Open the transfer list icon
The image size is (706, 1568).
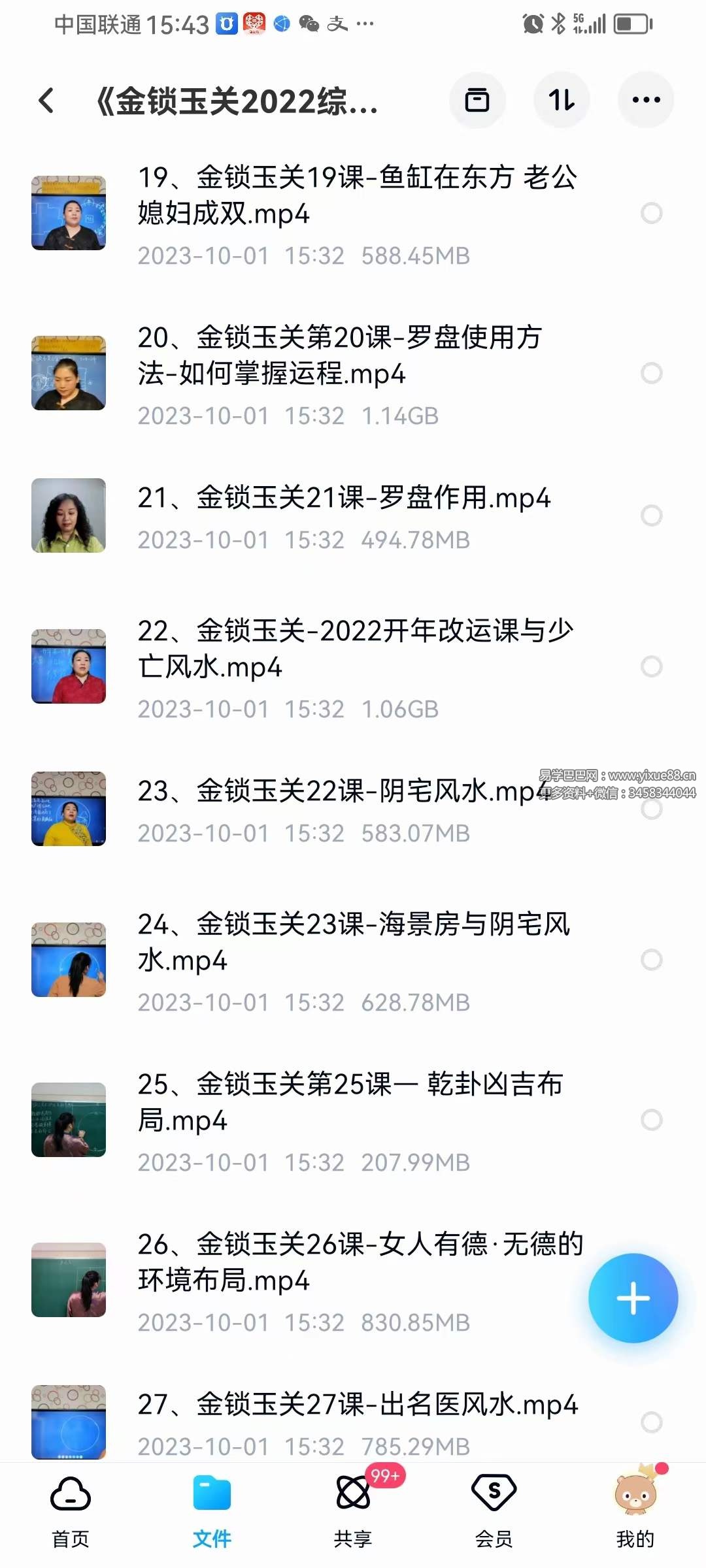[477, 101]
